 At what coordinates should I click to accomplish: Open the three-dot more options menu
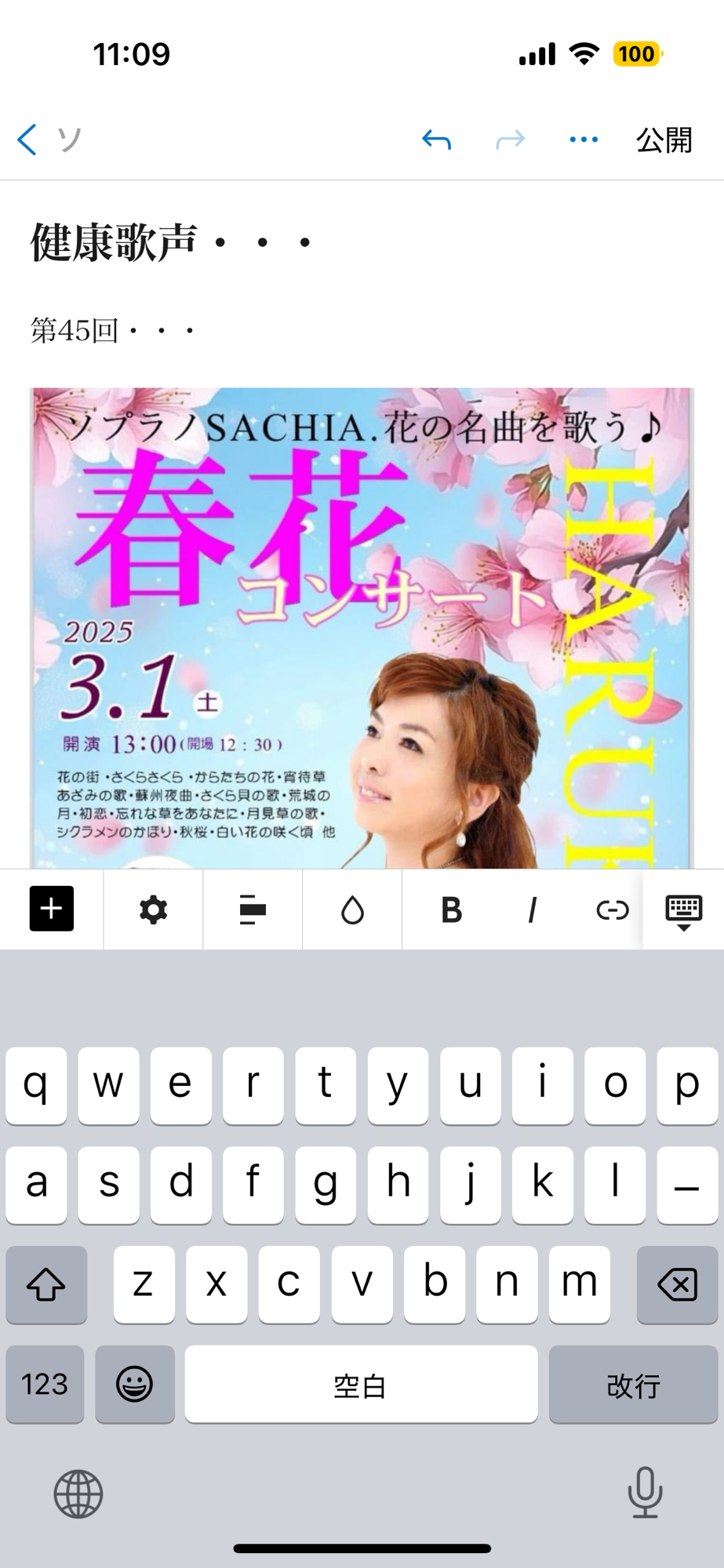pos(584,140)
